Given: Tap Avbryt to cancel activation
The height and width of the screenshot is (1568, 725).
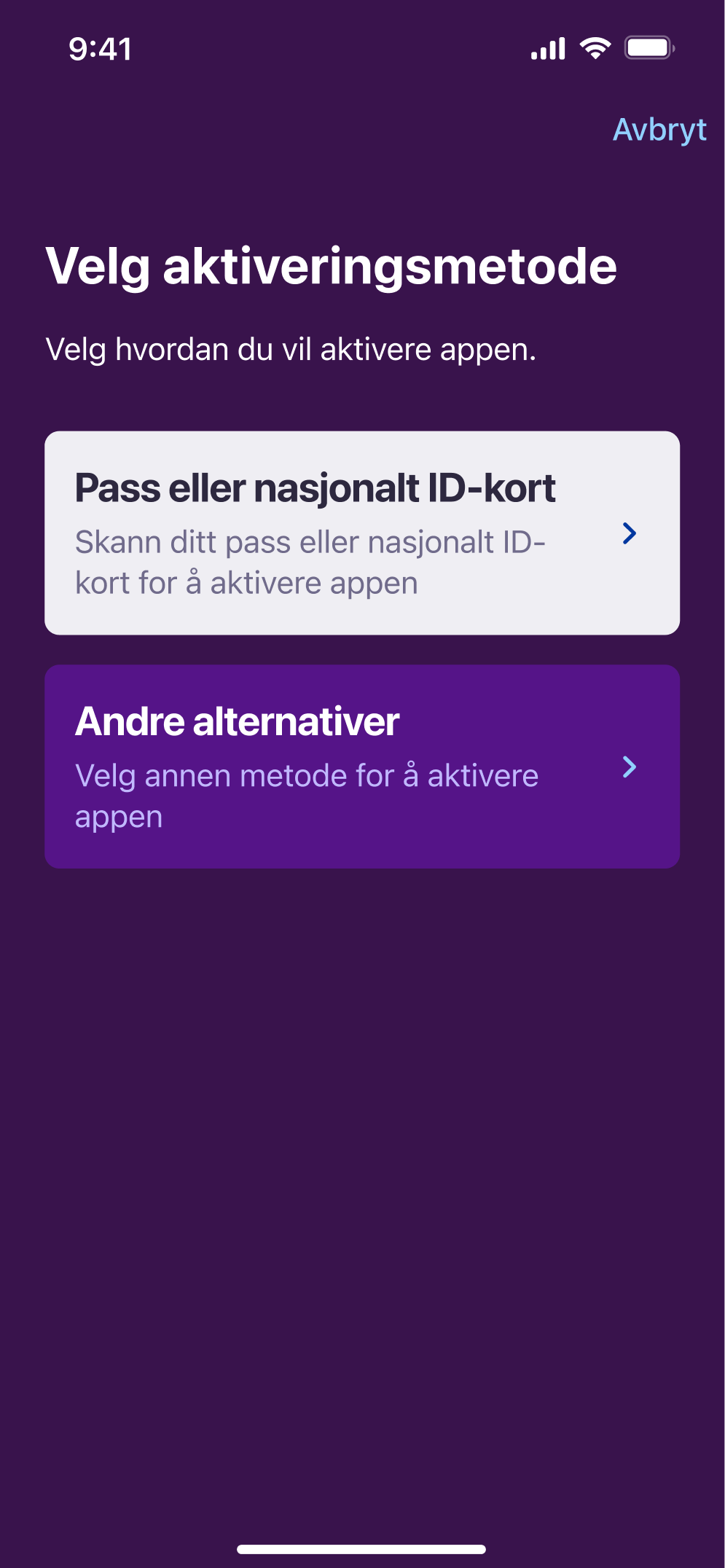Looking at the screenshot, I should 659,130.
